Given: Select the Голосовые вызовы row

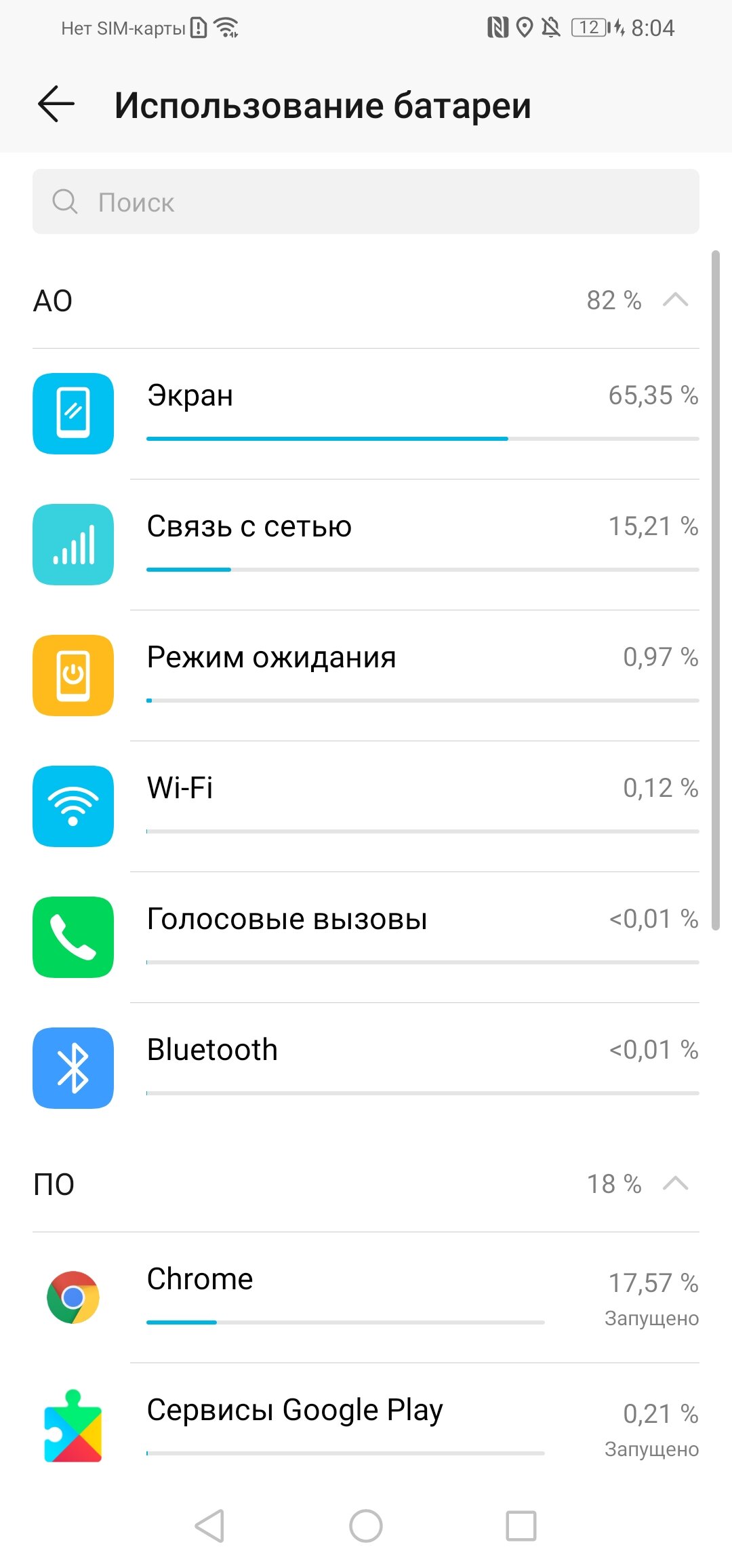Looking at the screenshot, I should 366,937.
